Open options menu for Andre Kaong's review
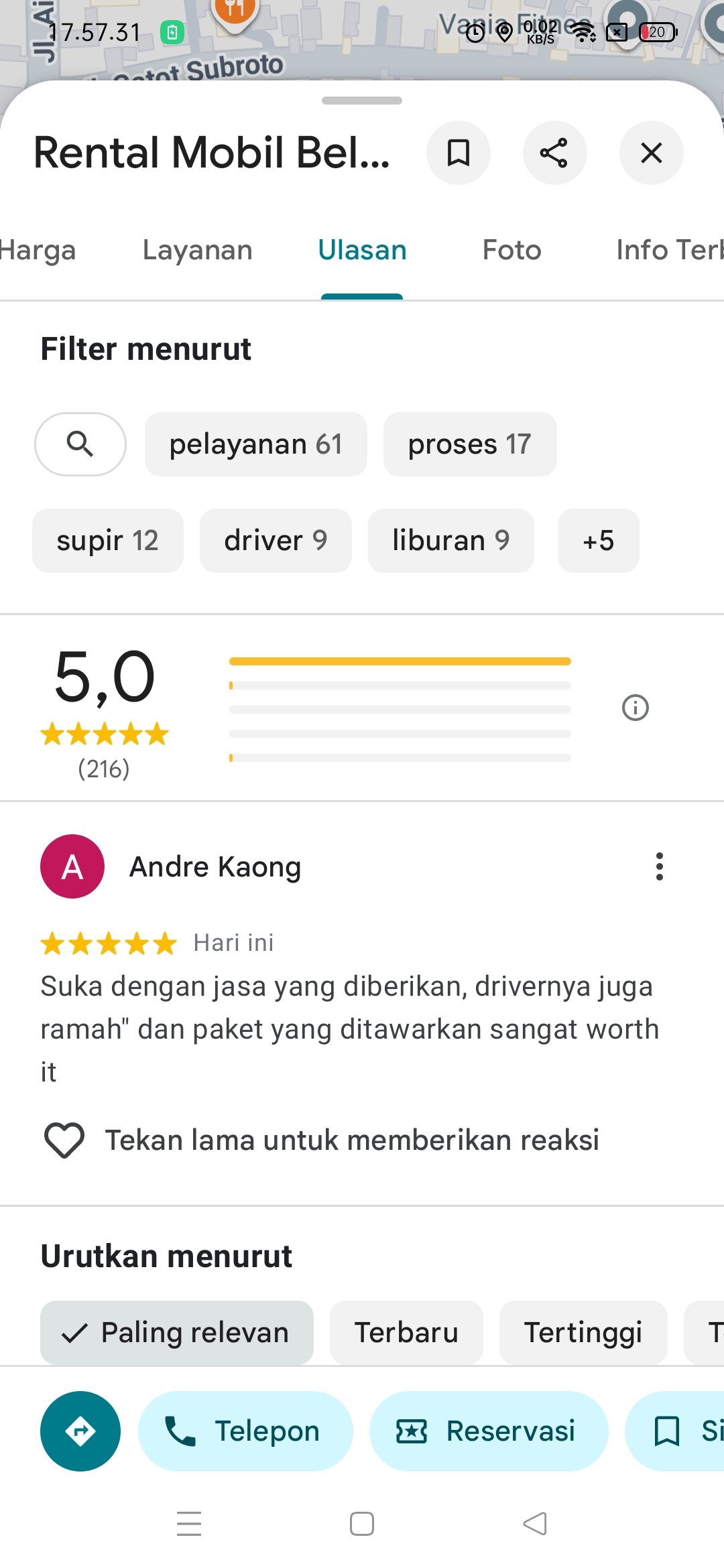The height and width of the screenshot is (1568, 724). [660, 866]
